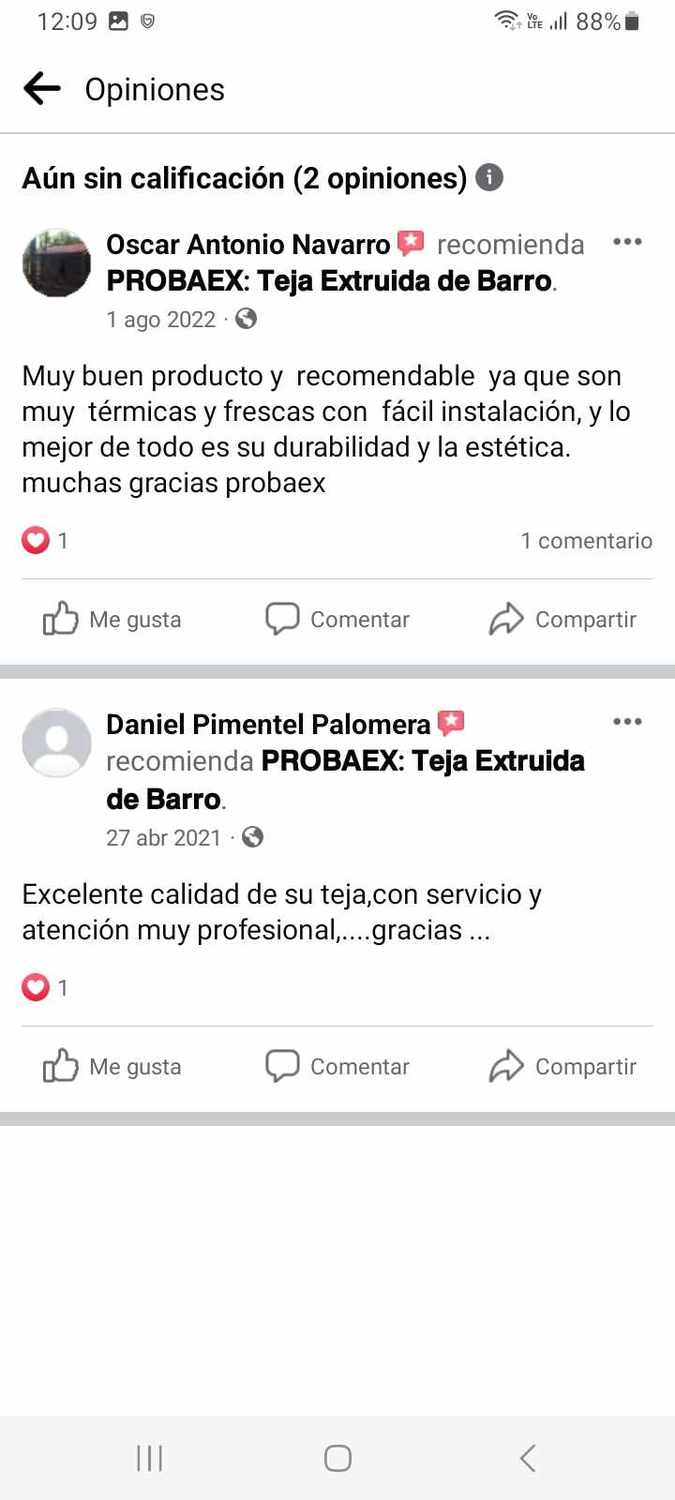View Daniel Pimentel Palomera's profile name link
Screen dimensions: 675x1500
(268, 724)
